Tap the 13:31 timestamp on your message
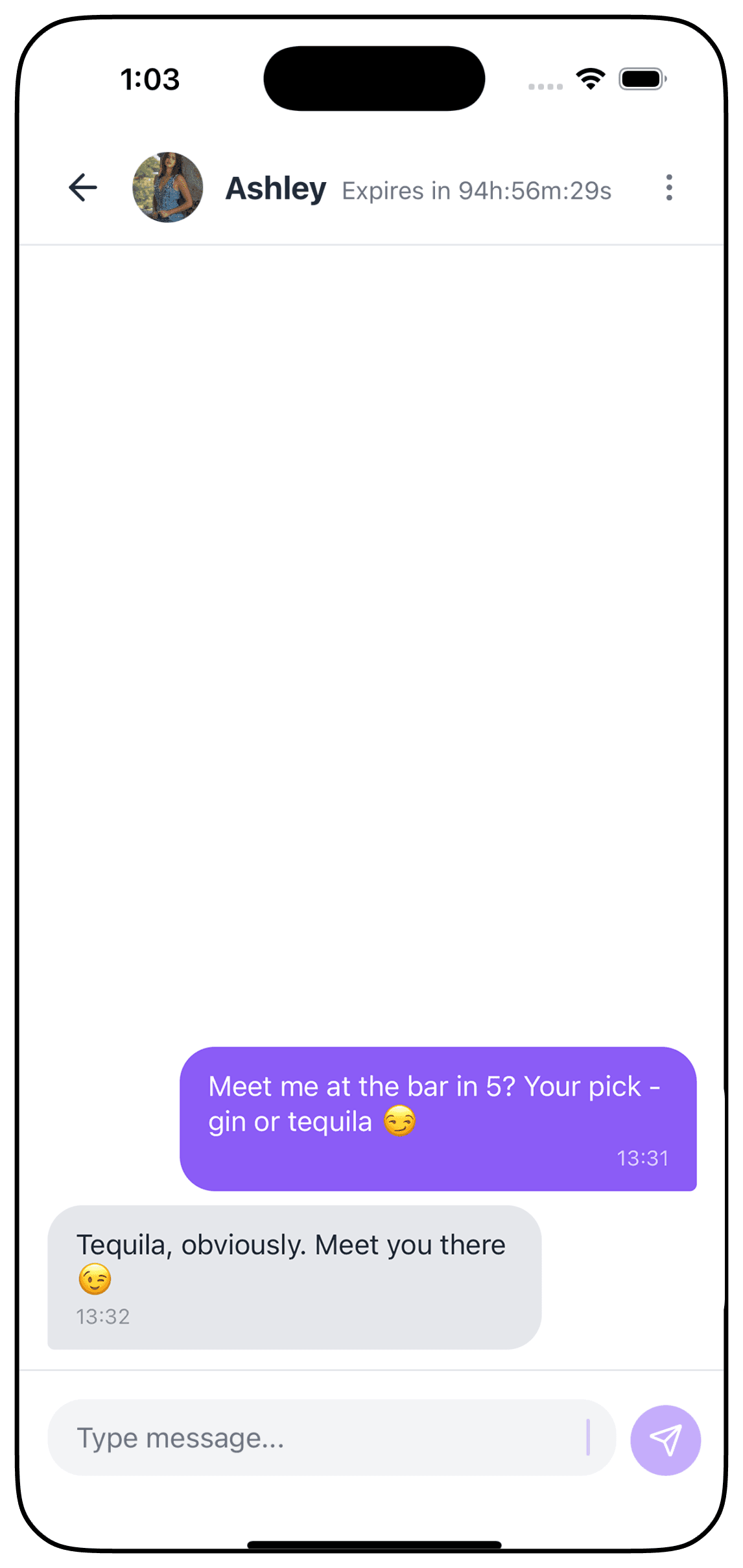 click(x=644, y=1159)
